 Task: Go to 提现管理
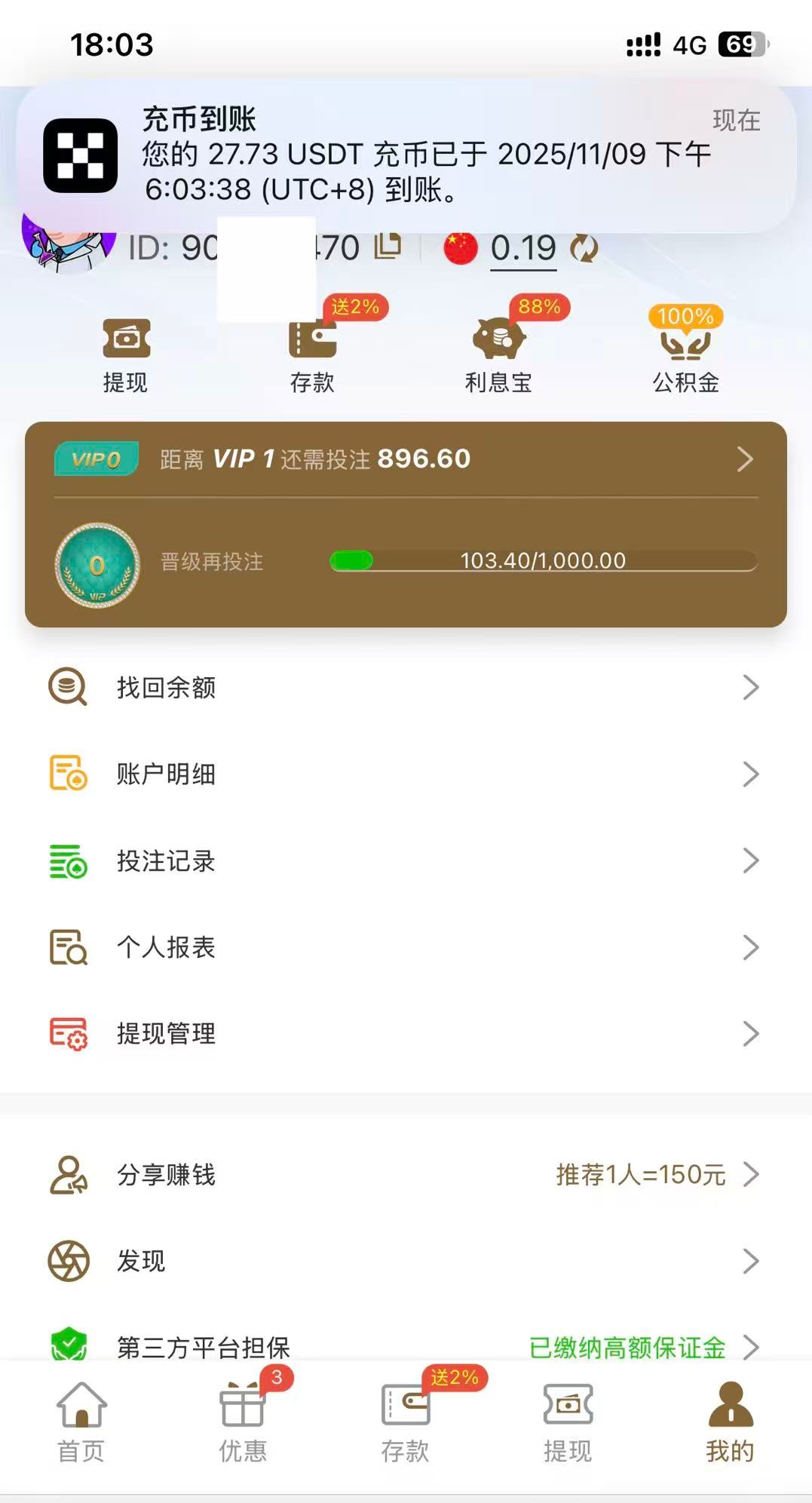(x=406, y=1033)
